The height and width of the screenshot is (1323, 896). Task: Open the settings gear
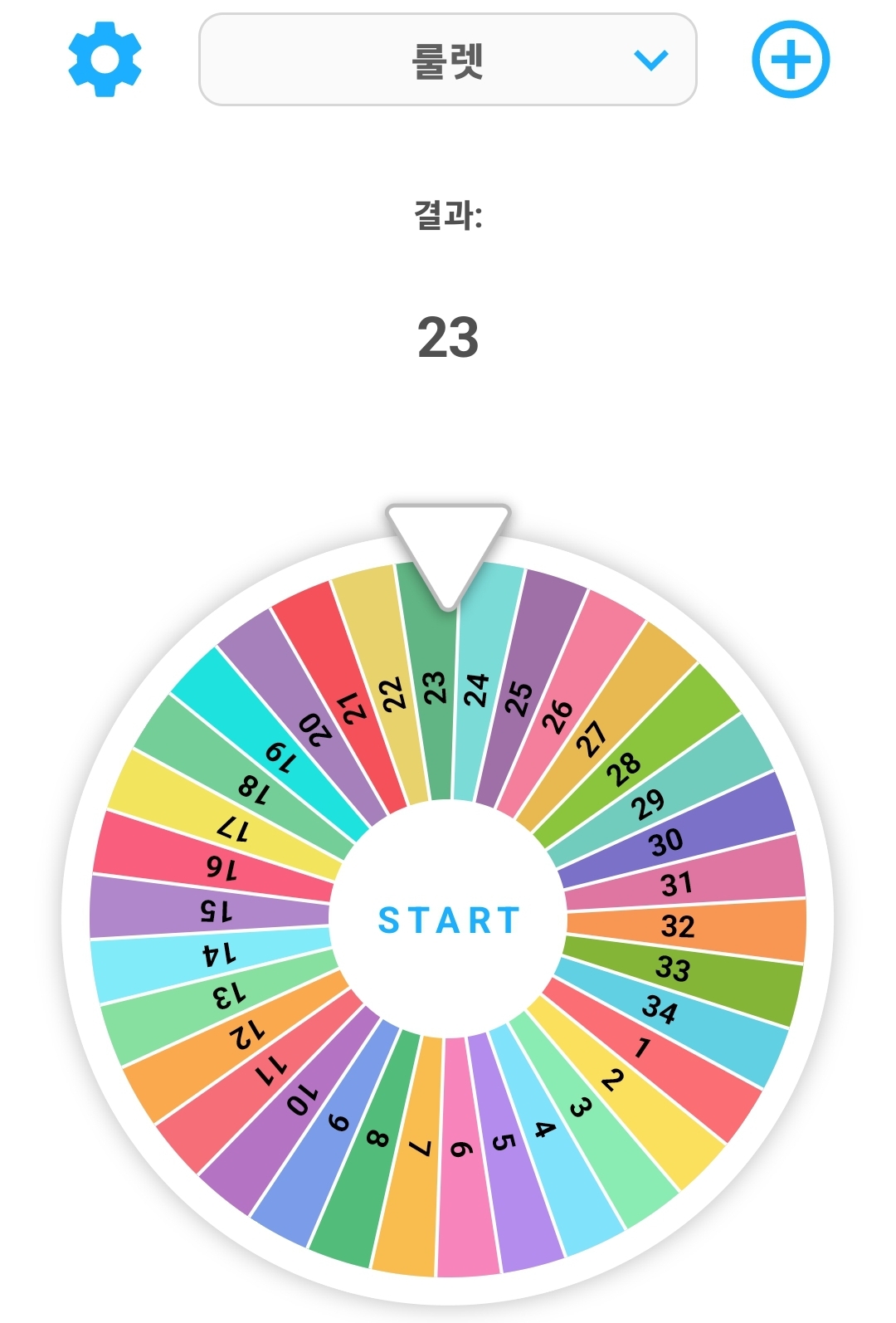click(x=105, y=60)
